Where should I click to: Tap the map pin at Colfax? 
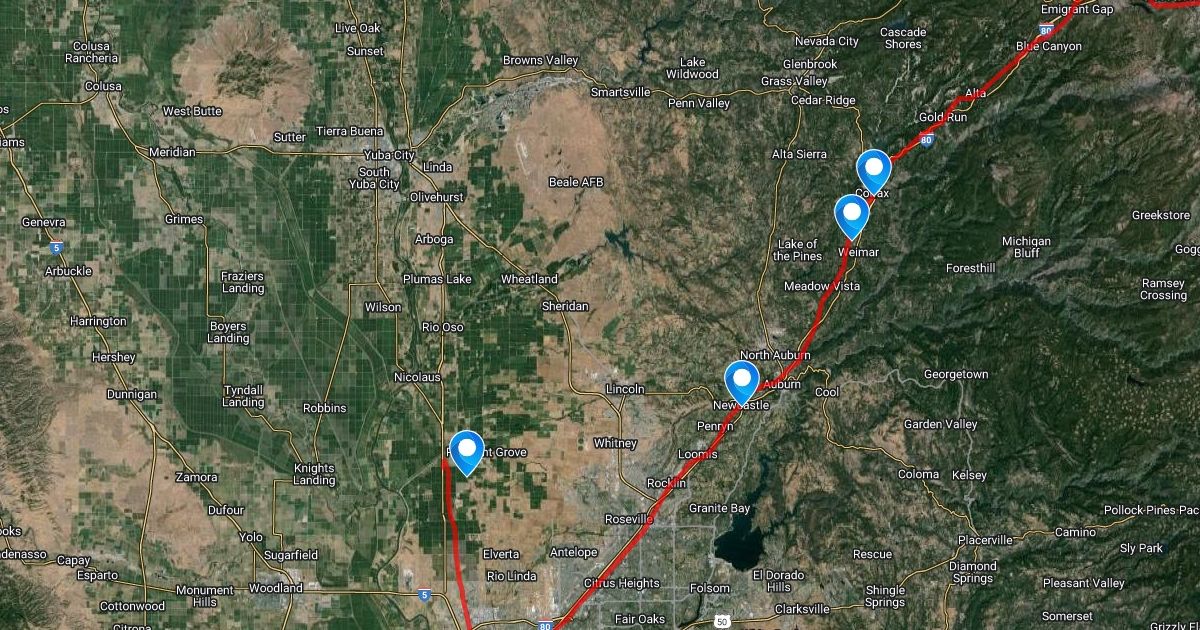(x=874, y=169)
